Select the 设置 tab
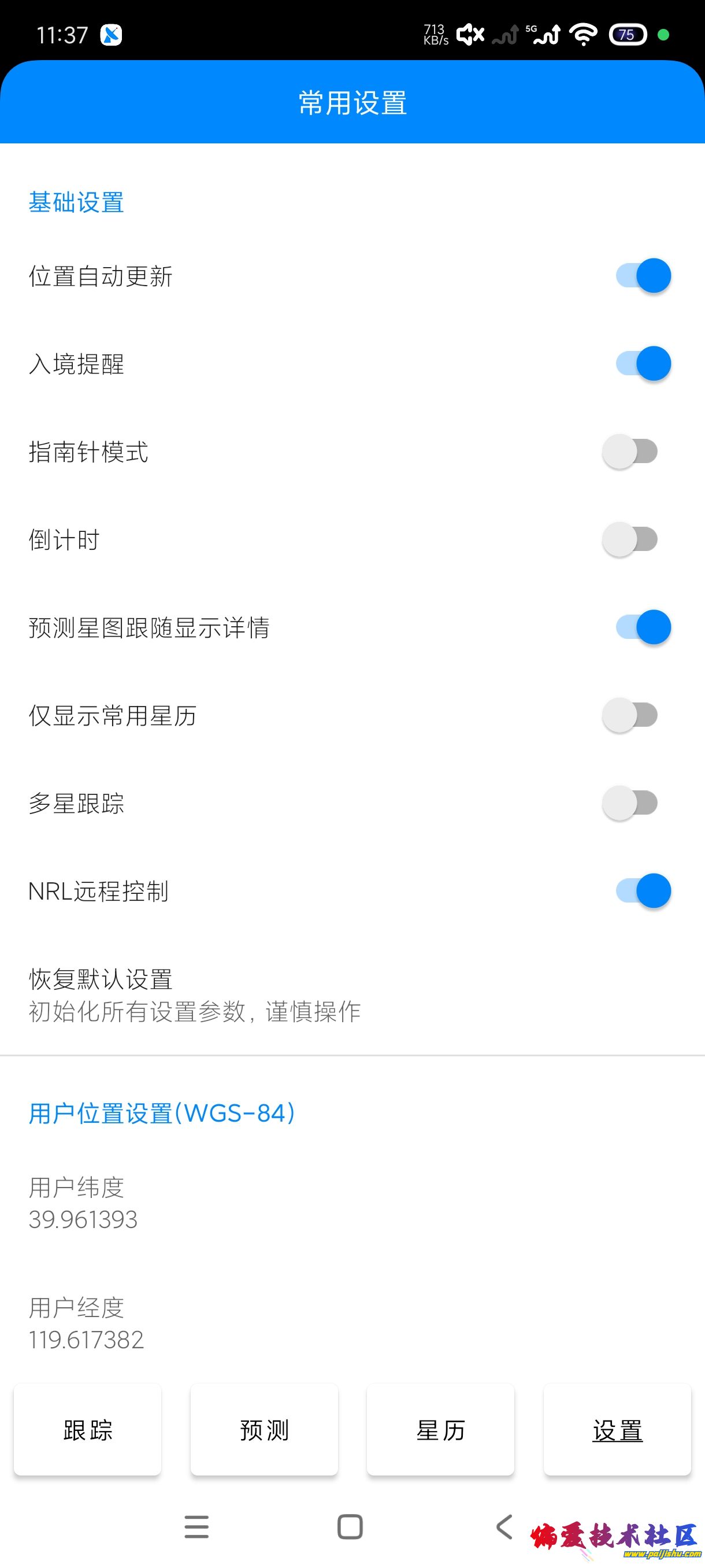This screenshot has width=705, height=1568. tap(617, 1430)
